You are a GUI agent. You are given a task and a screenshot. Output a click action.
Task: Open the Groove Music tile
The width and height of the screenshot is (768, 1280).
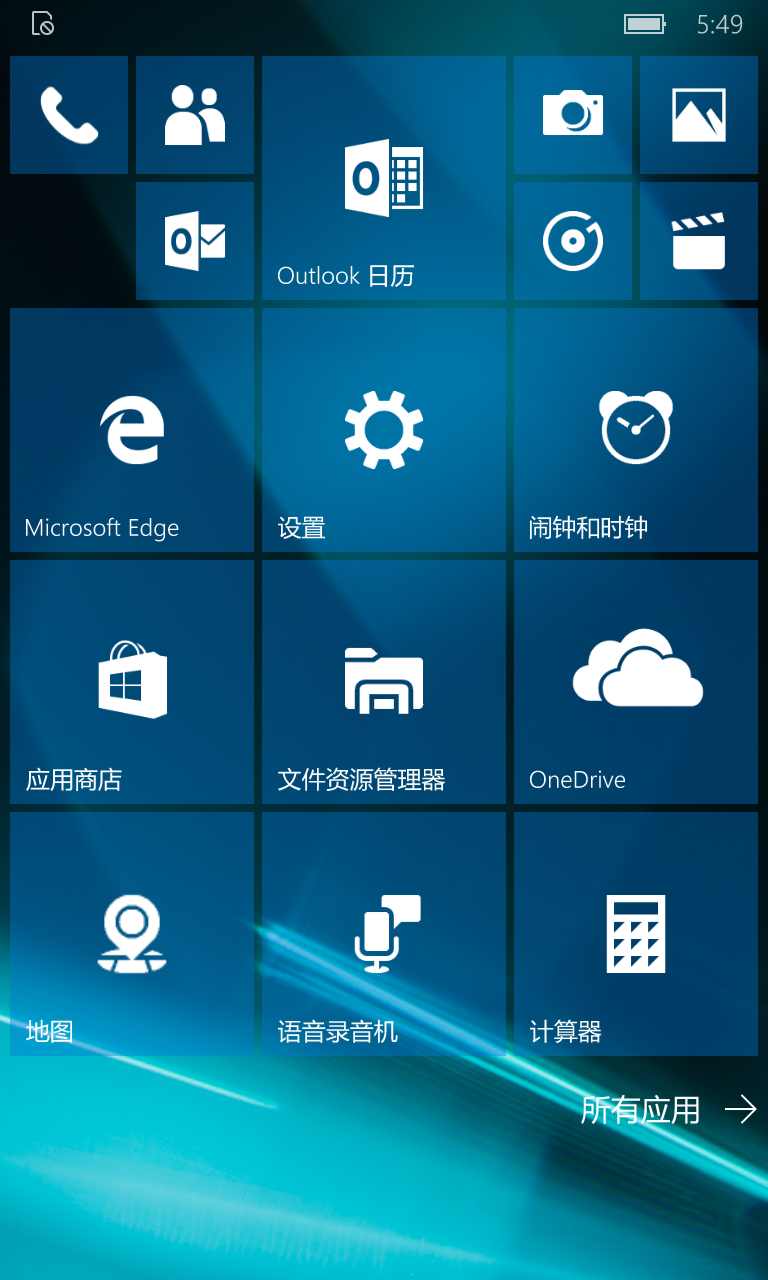[573, 241]
